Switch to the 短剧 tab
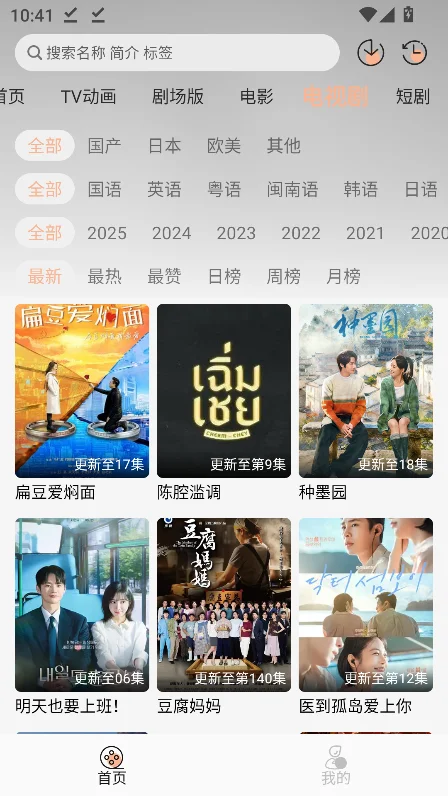Screen dimensions: 448x796 pyautogui.click(x=412, y=96)
